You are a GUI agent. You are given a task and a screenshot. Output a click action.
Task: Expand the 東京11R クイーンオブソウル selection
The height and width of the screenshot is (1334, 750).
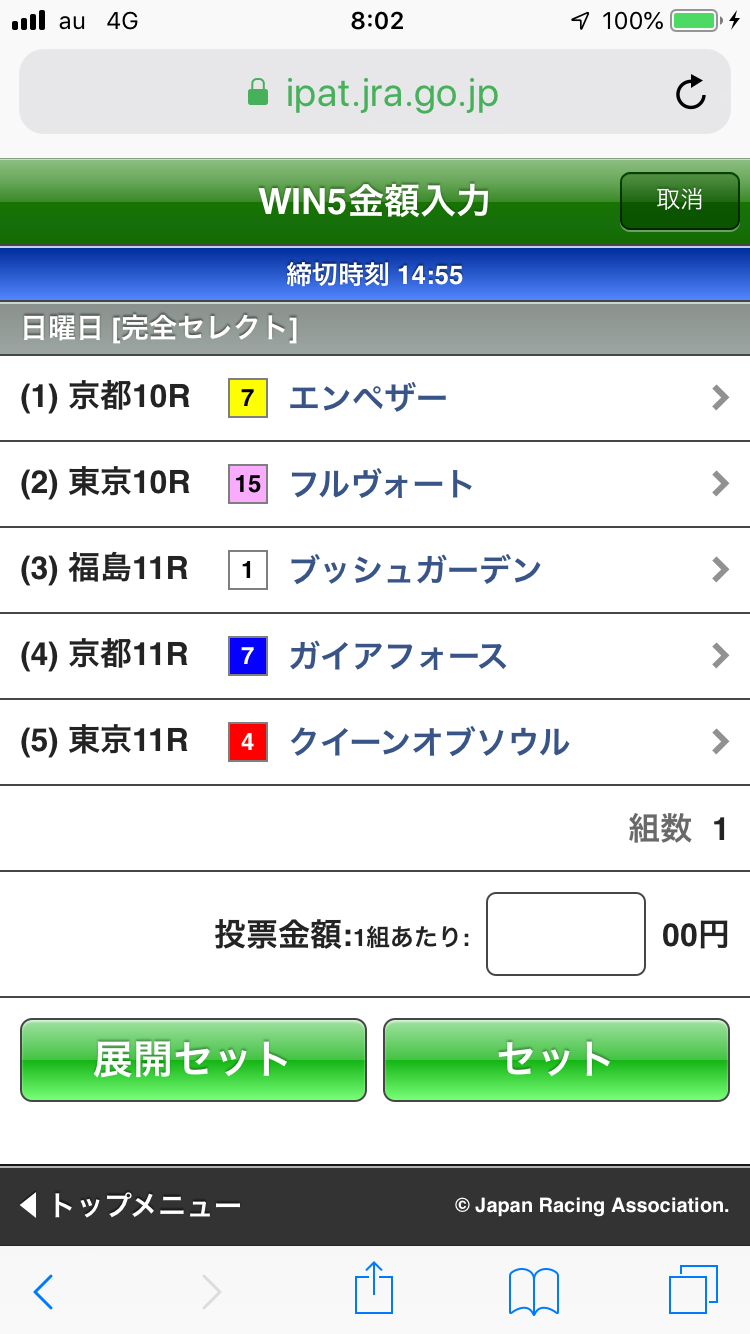[x=721, y=742]
